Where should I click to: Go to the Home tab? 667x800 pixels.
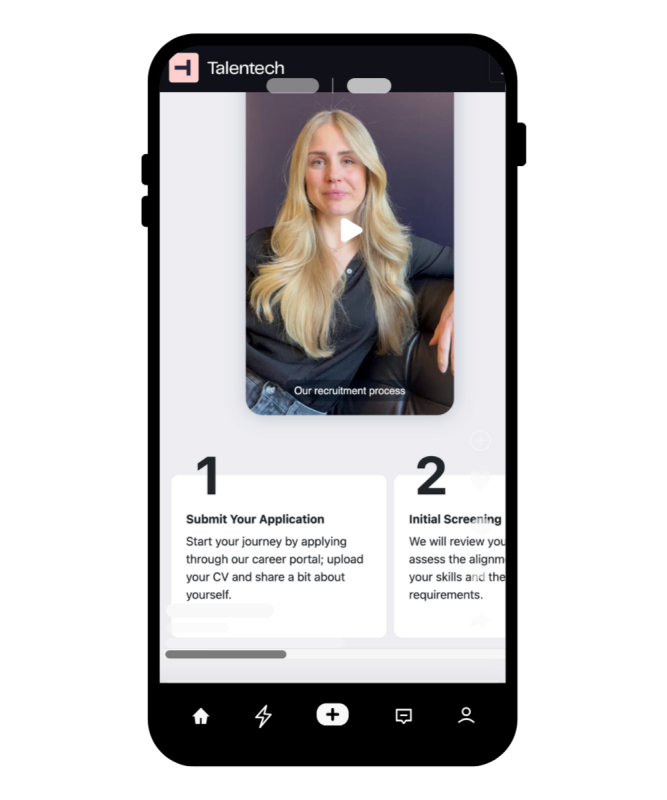click(x=201, y=716)
